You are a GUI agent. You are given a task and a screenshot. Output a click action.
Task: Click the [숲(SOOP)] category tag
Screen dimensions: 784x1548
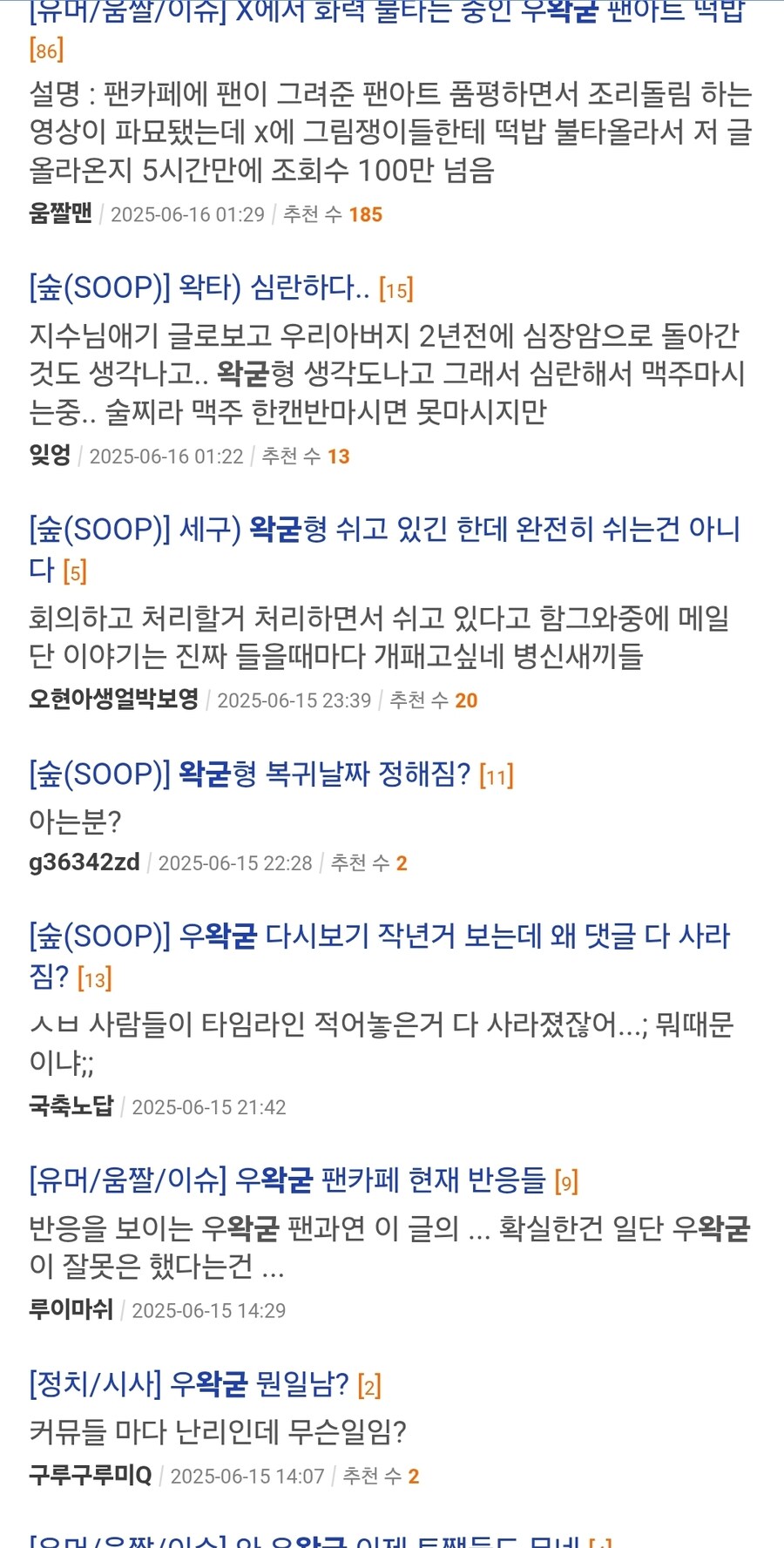click(x=96, y=288)
